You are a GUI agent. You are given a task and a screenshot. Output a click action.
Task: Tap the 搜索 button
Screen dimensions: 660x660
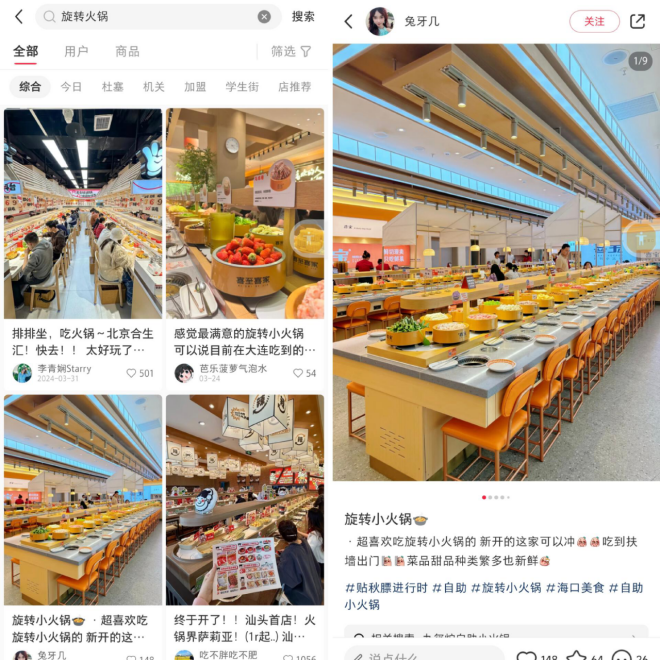click(303, 17)
